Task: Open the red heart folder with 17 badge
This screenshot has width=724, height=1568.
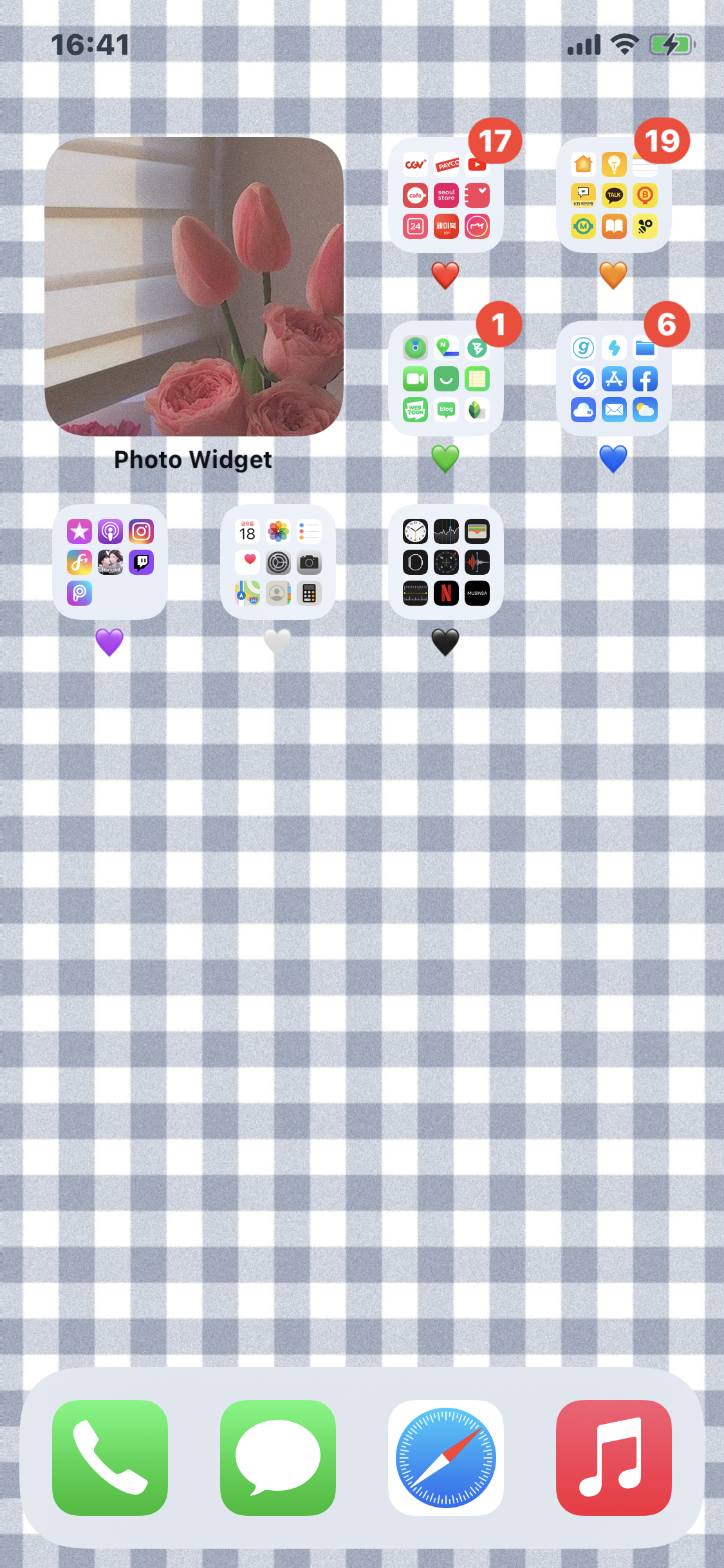Action: [x=446, y=195]
